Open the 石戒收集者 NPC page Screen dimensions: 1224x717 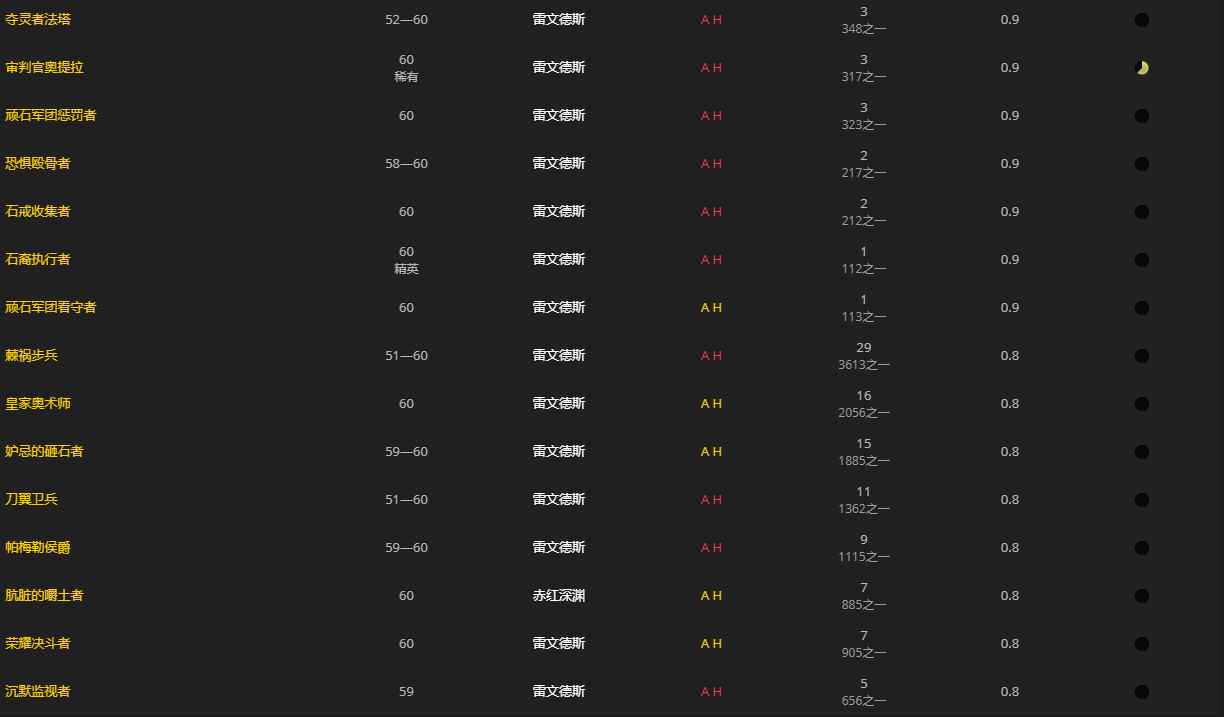point(38,212)
